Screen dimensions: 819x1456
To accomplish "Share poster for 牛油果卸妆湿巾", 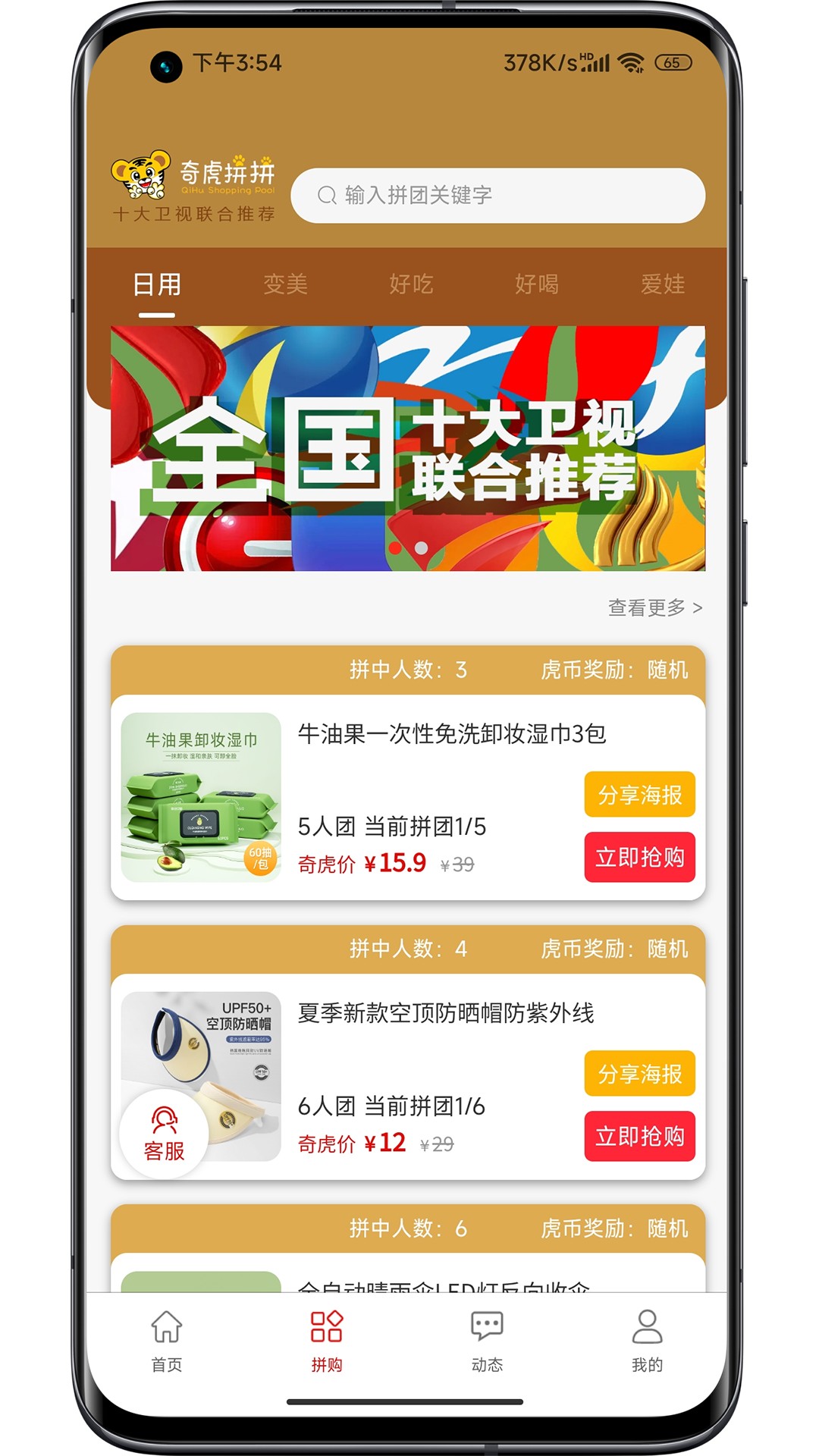I will pyautogui.click(x=639, y=794).
